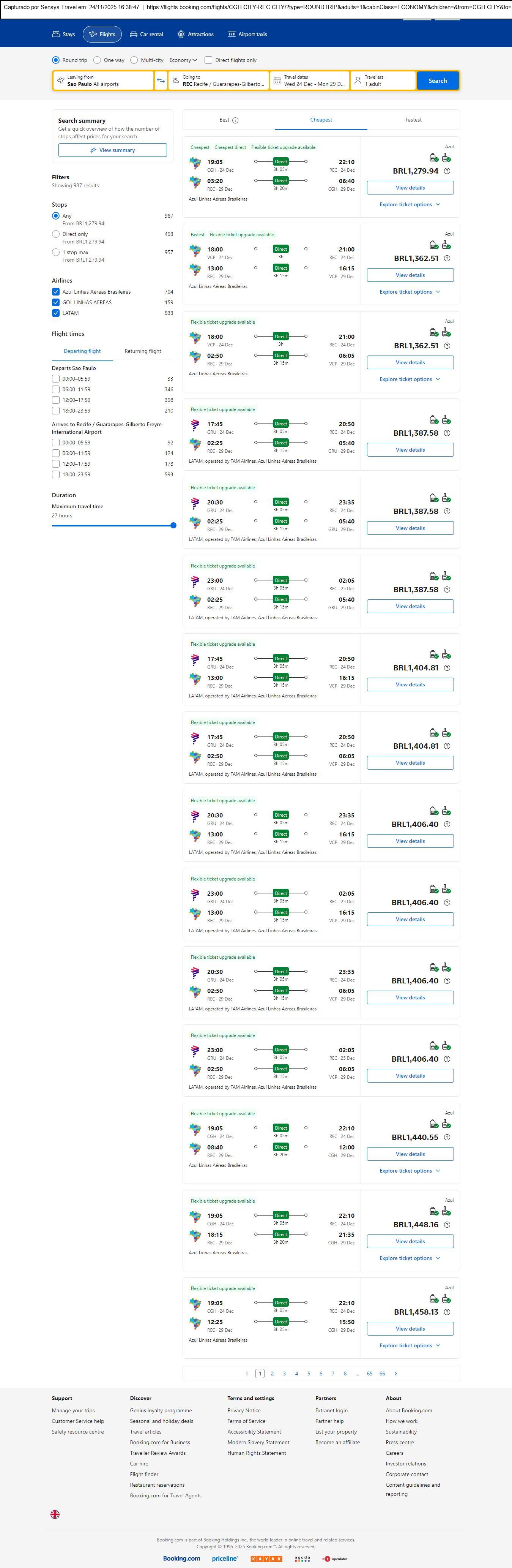Expand ticket options for the BRL1,440.55 flight

coord(409,1171)
